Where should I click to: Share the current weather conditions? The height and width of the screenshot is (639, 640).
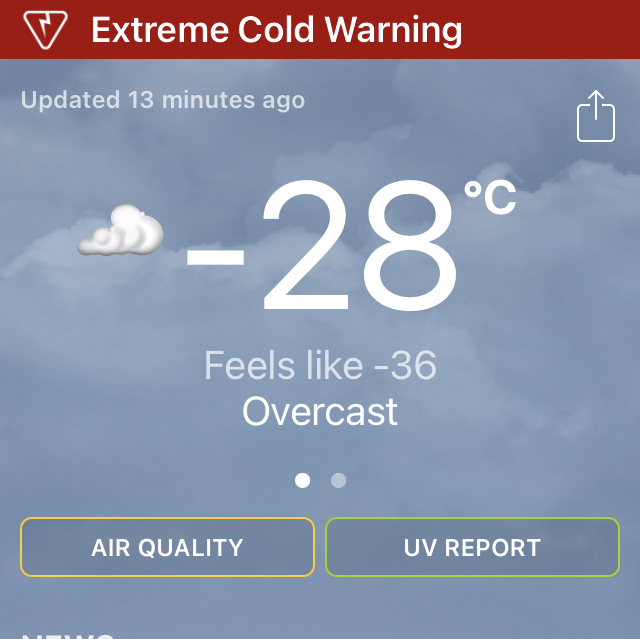coord(595,117)
